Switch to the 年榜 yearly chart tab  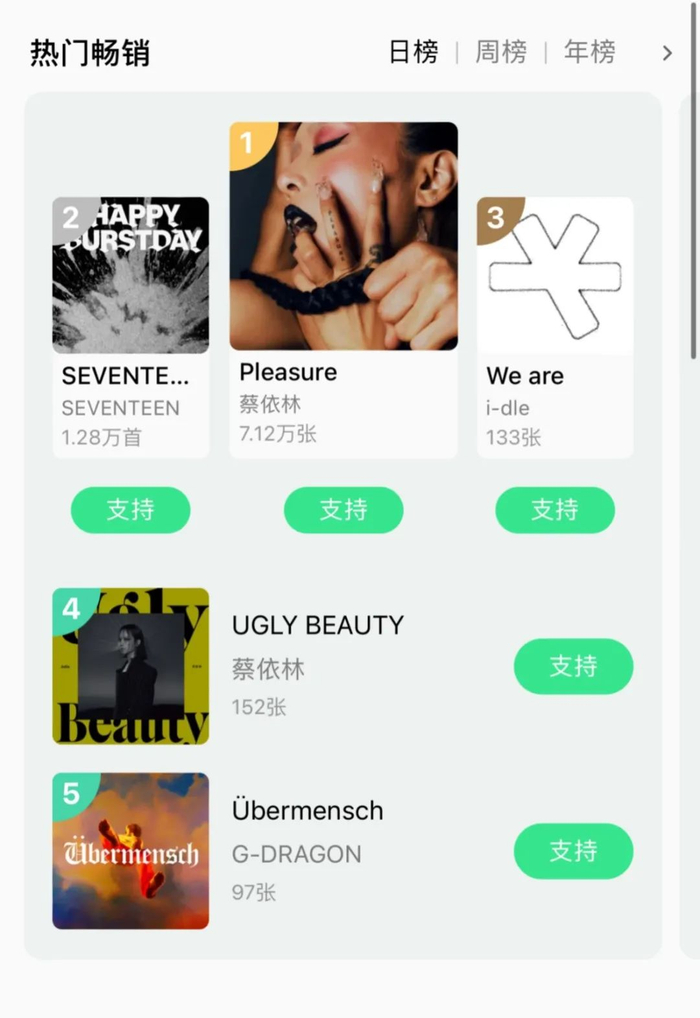click(589, 52)
